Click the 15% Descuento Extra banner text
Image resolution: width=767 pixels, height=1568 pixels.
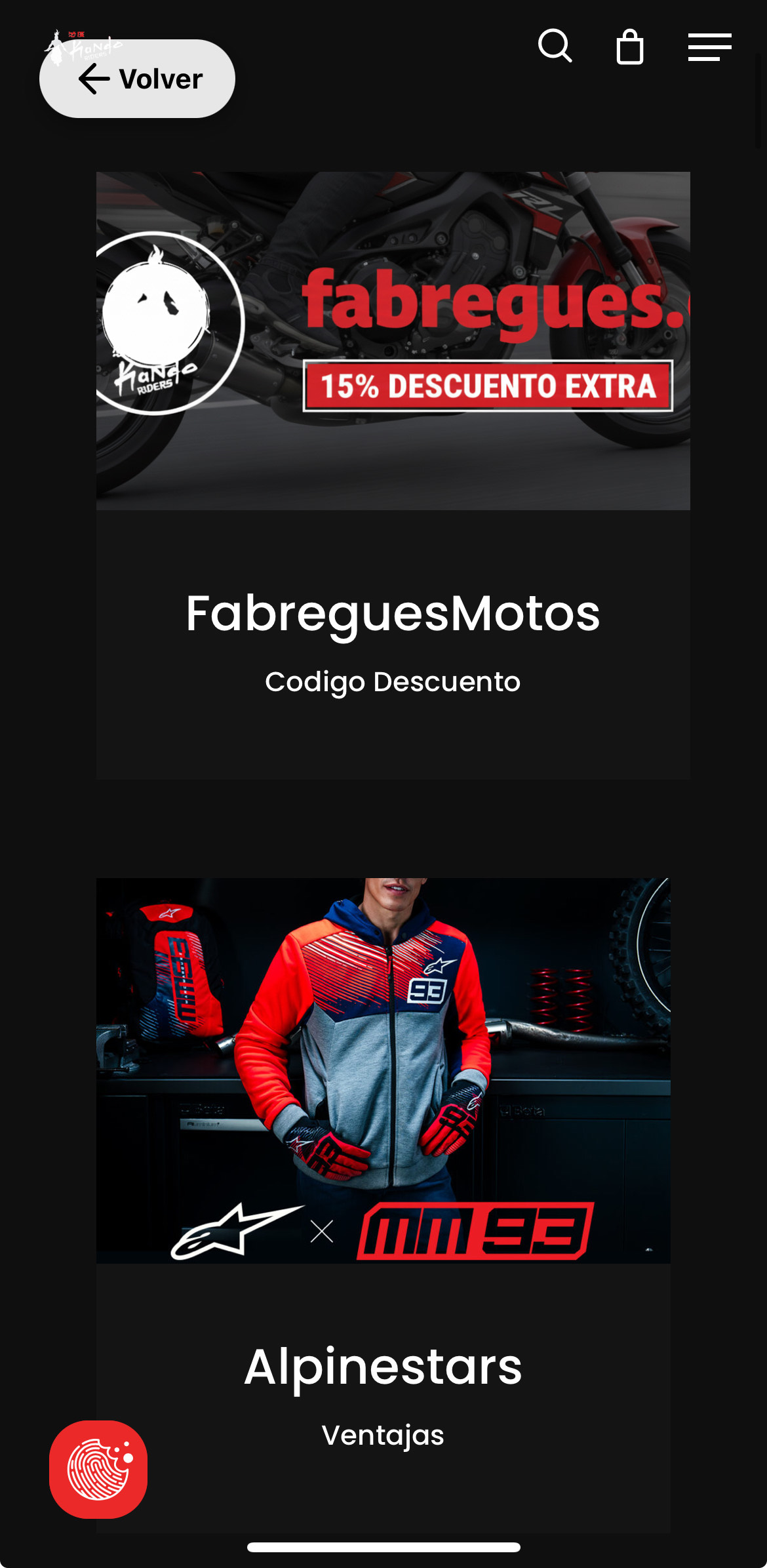point(488,386)
